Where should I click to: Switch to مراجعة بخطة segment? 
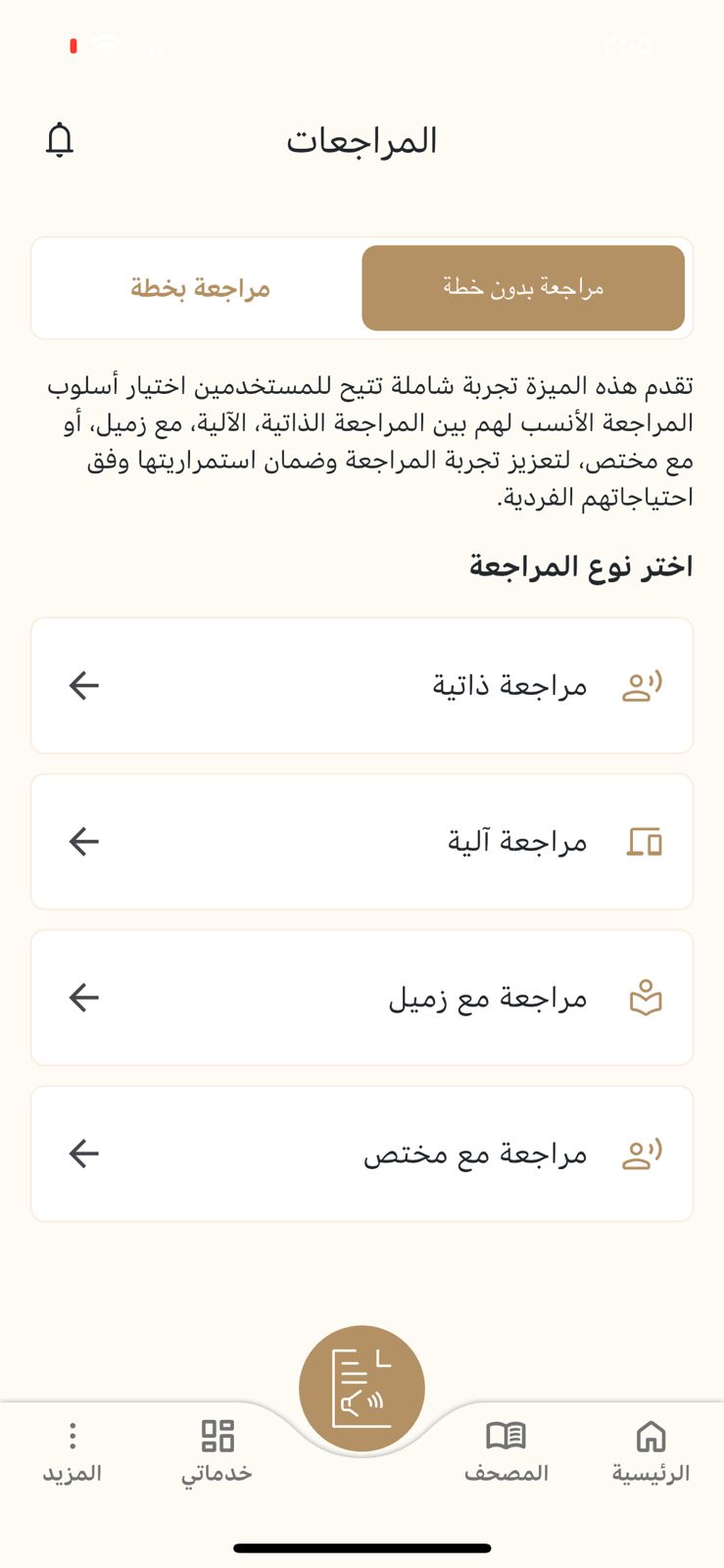pyautogui.click(x=200, y=288)
